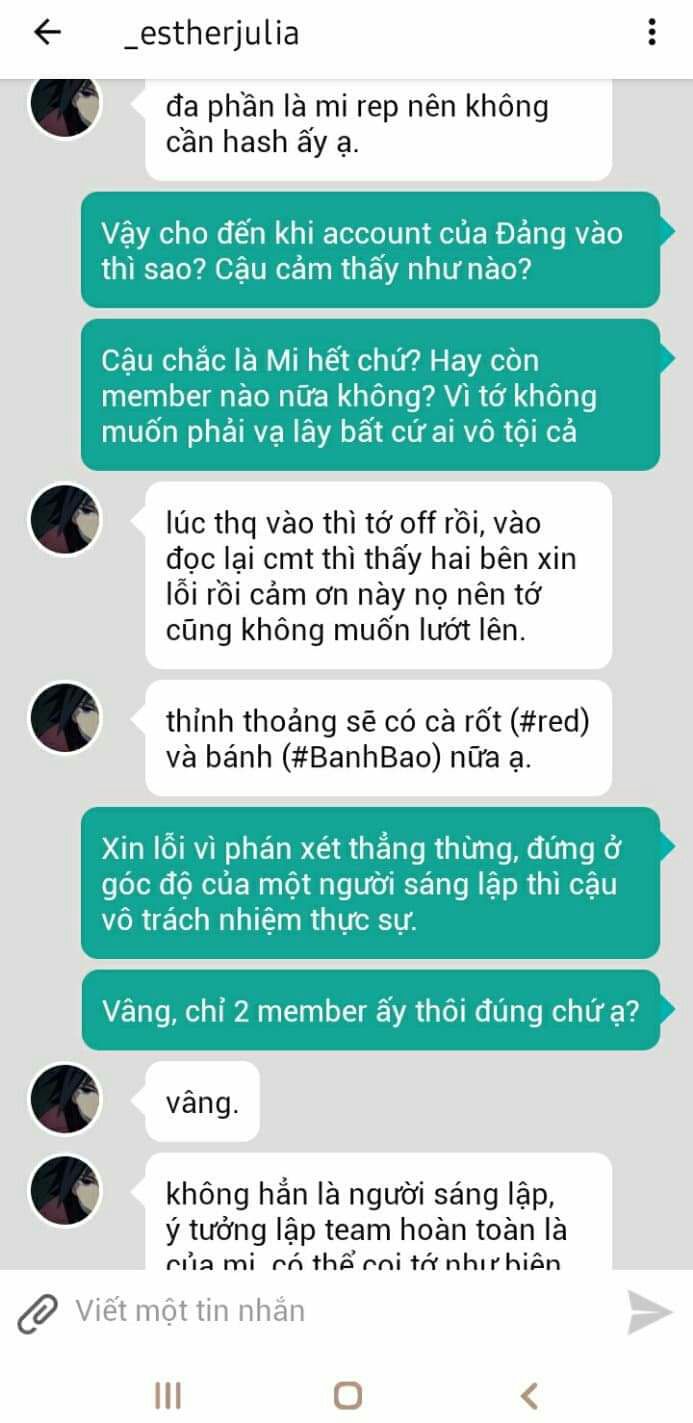Viewport: 693px width, 1423px height.
Task: Open avatar beside the 'thỉnh thoảng sẽ có cà rốt' message
Action: tap(65, 718)
